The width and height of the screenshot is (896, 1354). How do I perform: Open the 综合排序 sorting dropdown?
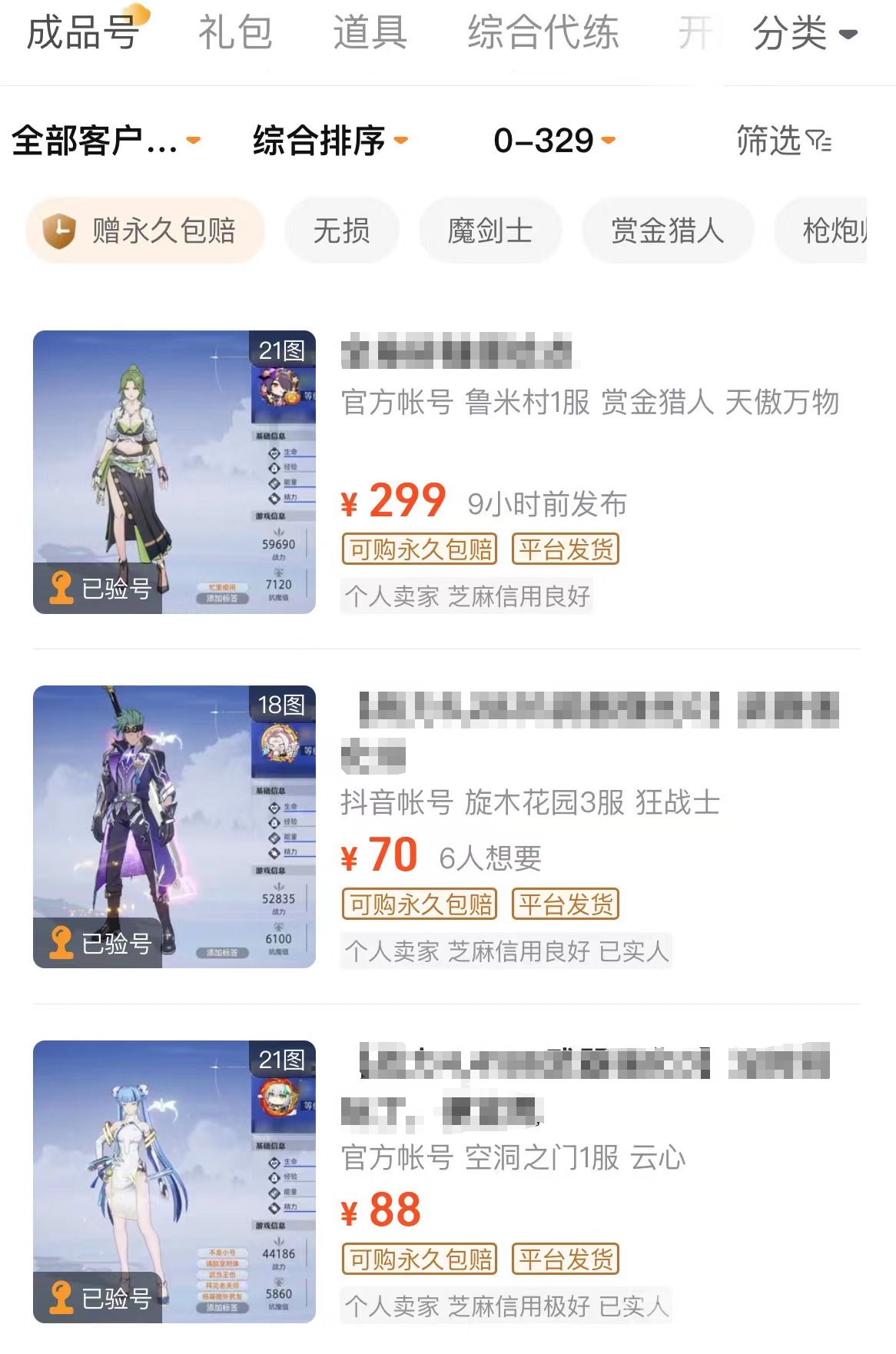pyautogui.click(x=330, y=141)
